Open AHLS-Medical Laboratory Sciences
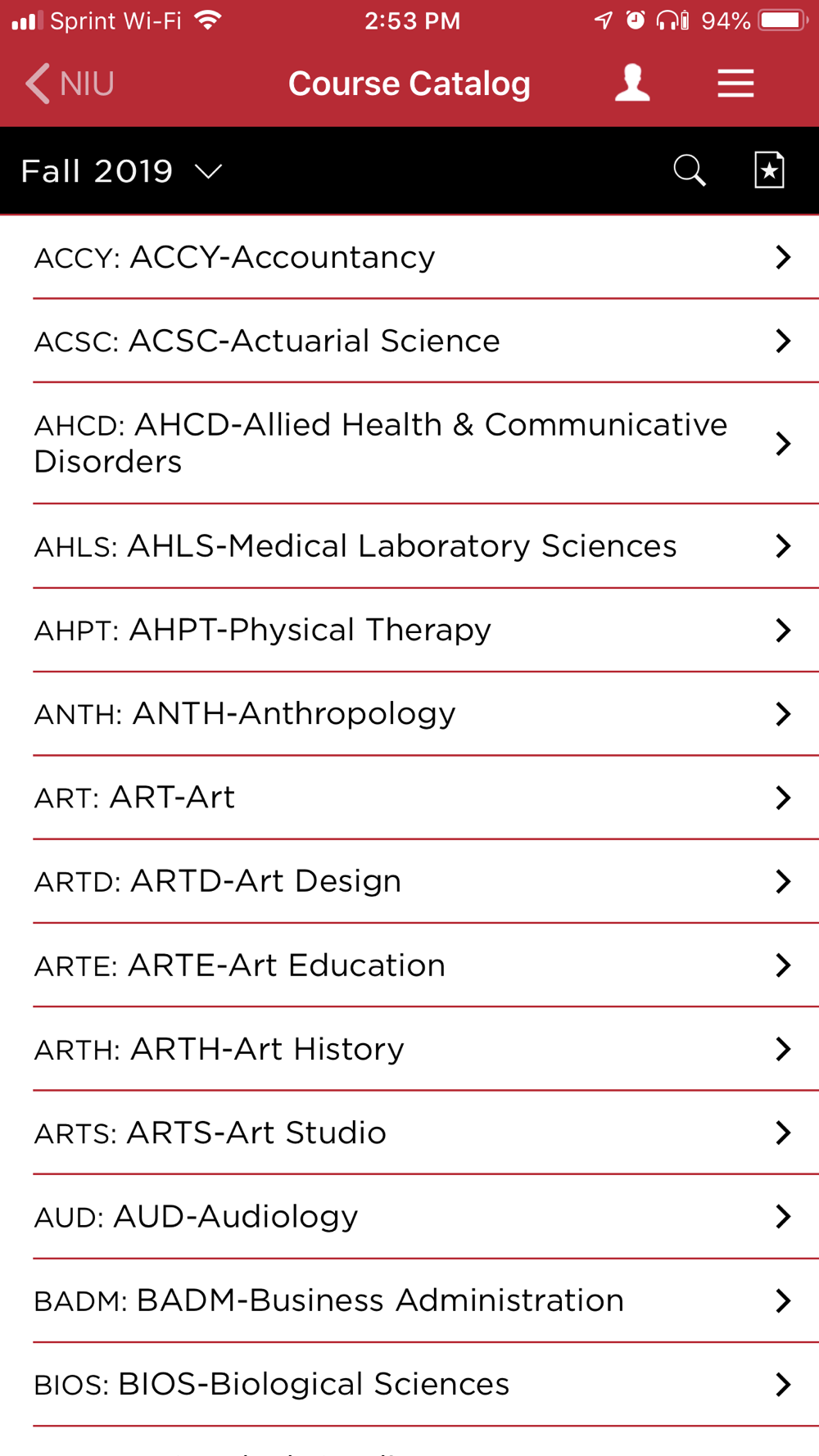The height and width of the screenshot is (1456, 819). point(409,546)
